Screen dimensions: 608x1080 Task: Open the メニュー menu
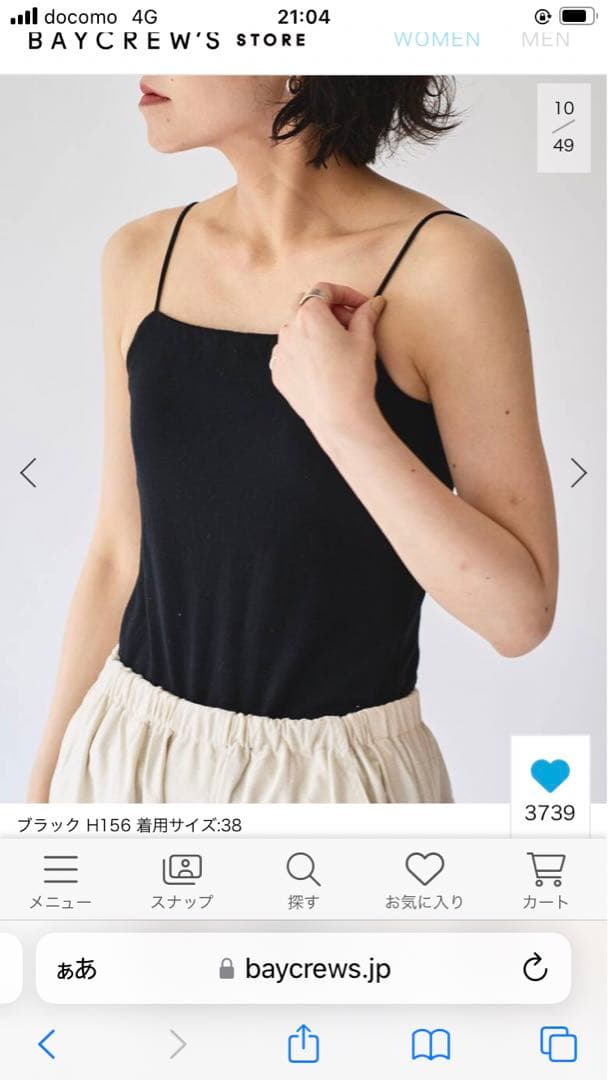click(x=60, y=881)
